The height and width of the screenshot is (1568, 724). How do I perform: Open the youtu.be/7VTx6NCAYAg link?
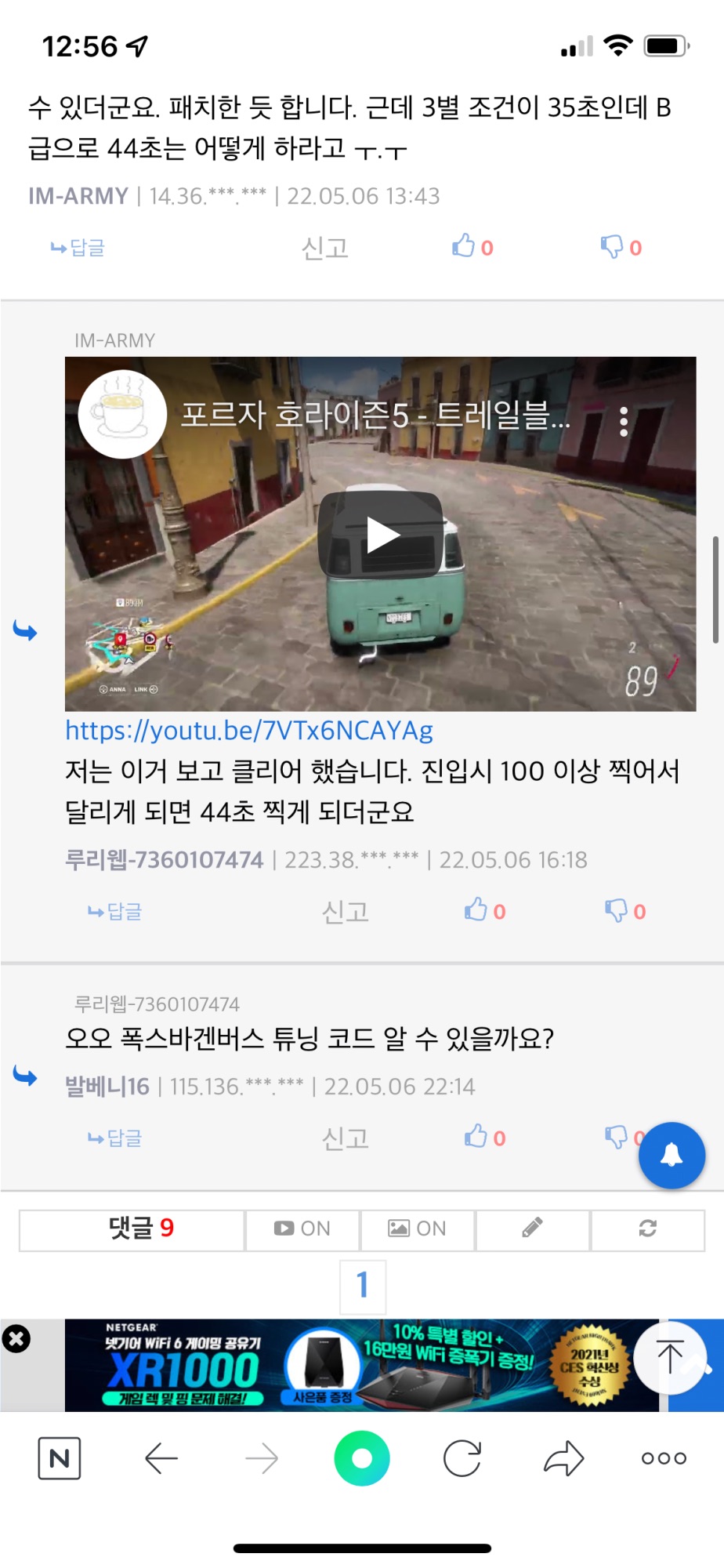point(249,731)
